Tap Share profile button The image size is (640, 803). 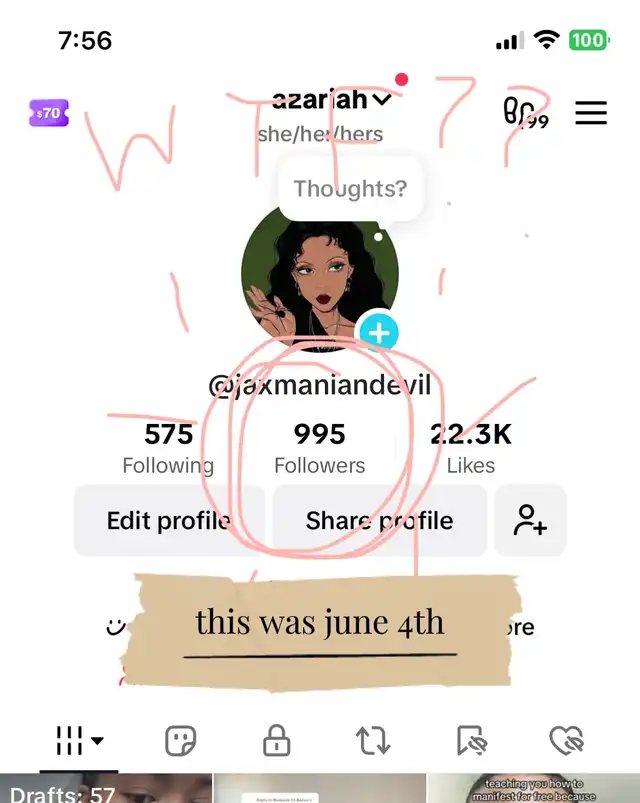pos(379,520)
